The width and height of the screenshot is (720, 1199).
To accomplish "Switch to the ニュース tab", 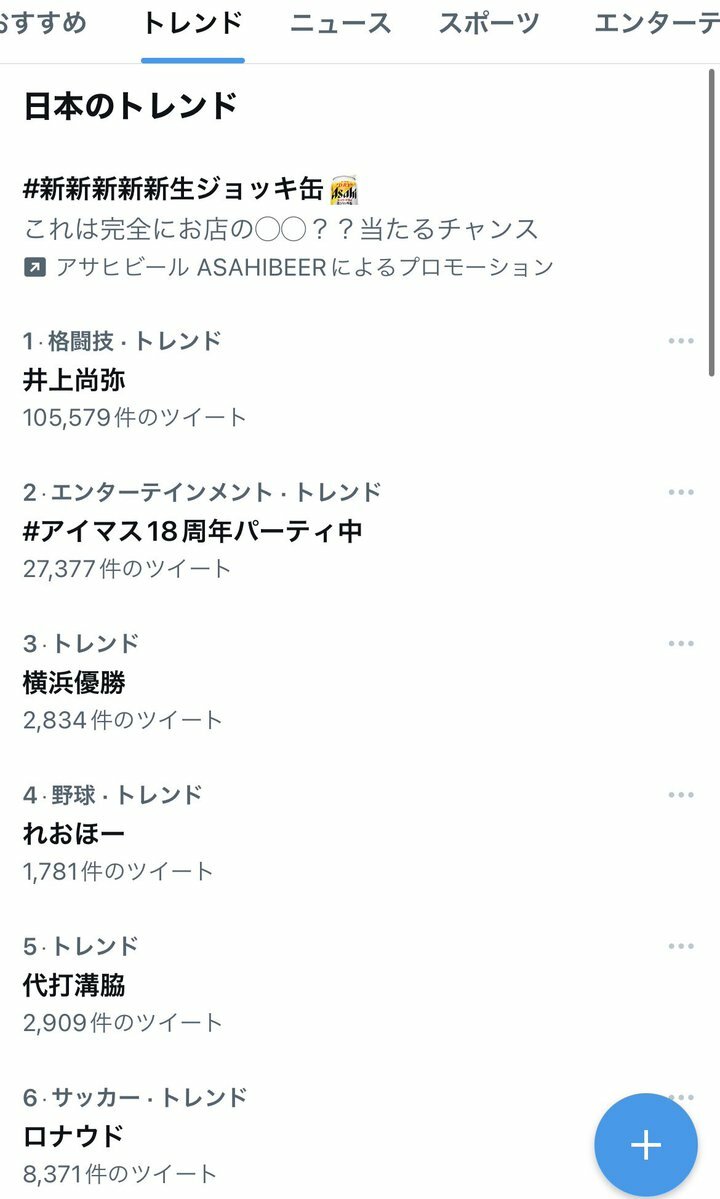I will click(340, 24).
